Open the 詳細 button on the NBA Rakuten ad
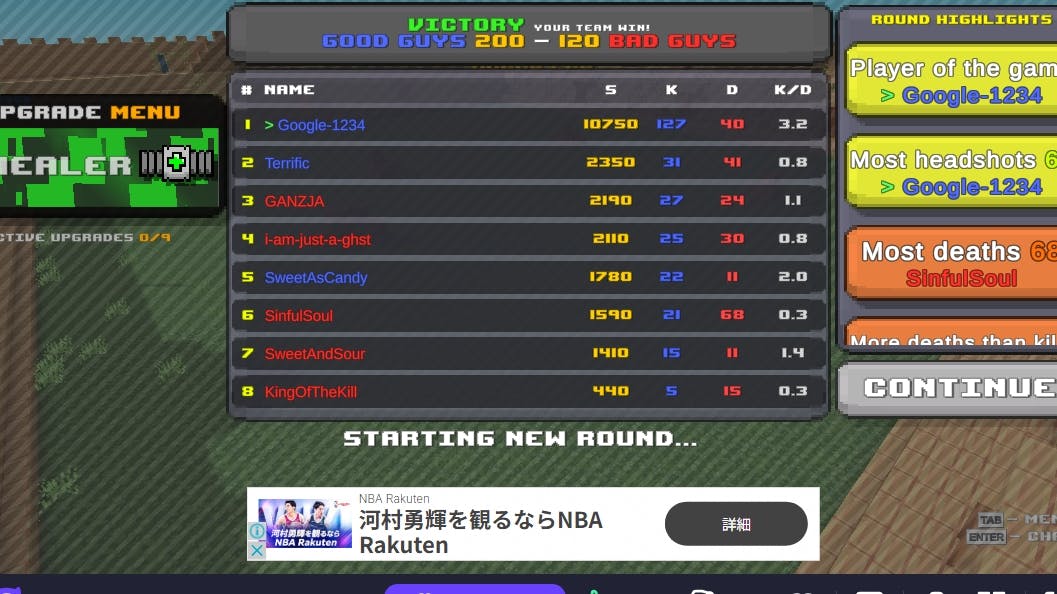The height and width of the screenshot is (594, 1057). click(735, 524)
